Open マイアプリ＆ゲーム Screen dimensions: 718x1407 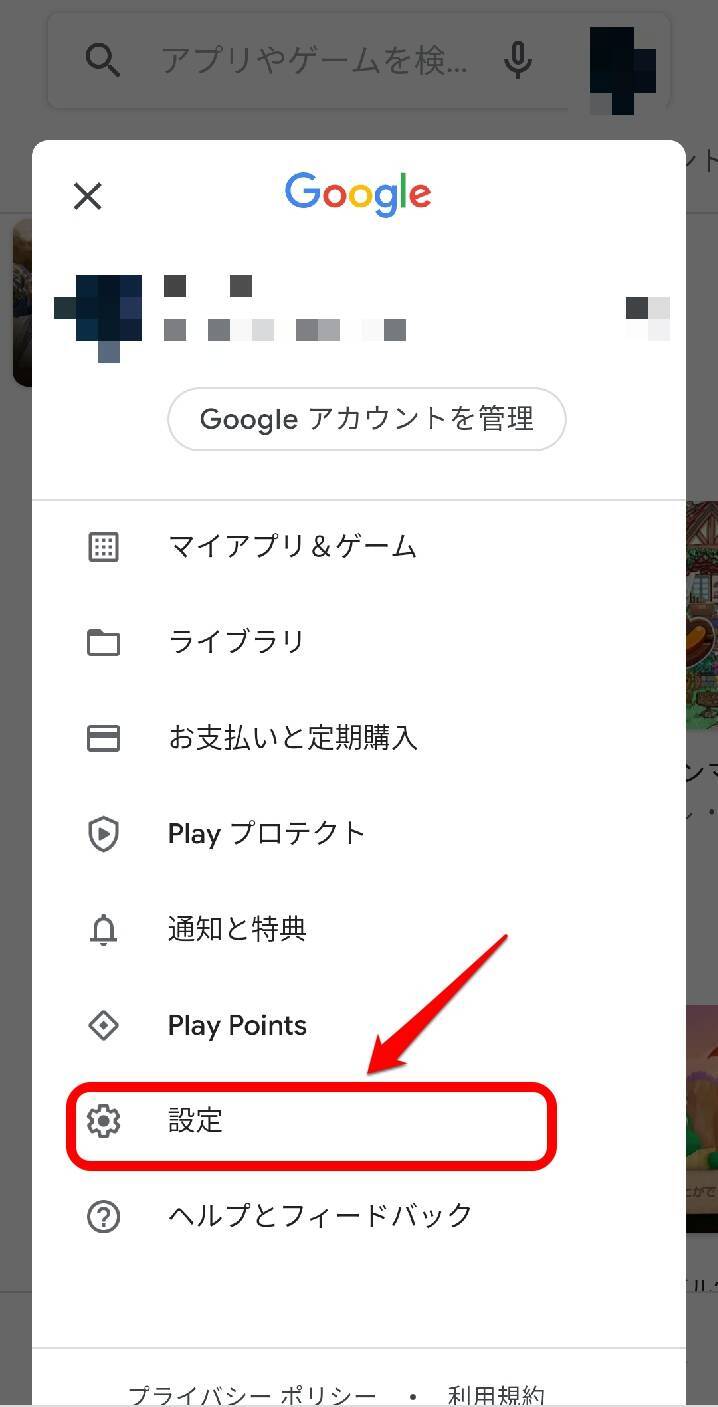[292, 547]
